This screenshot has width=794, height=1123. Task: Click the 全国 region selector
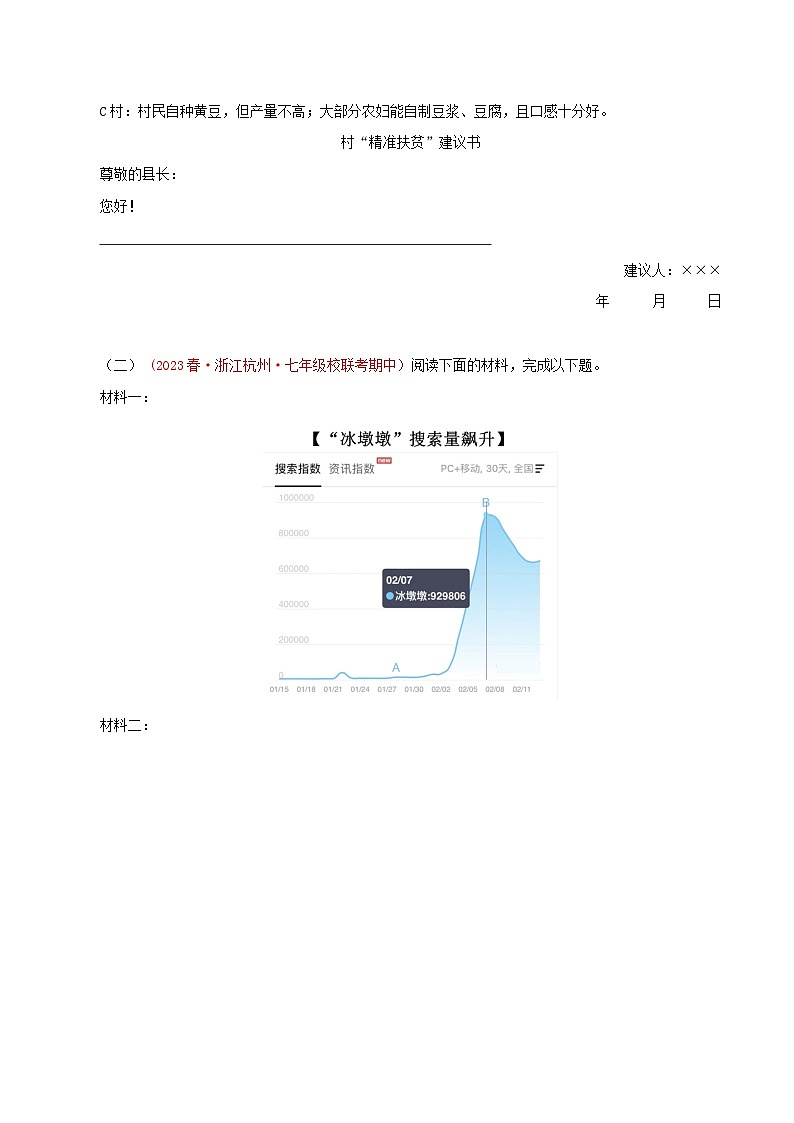point(524,467)
